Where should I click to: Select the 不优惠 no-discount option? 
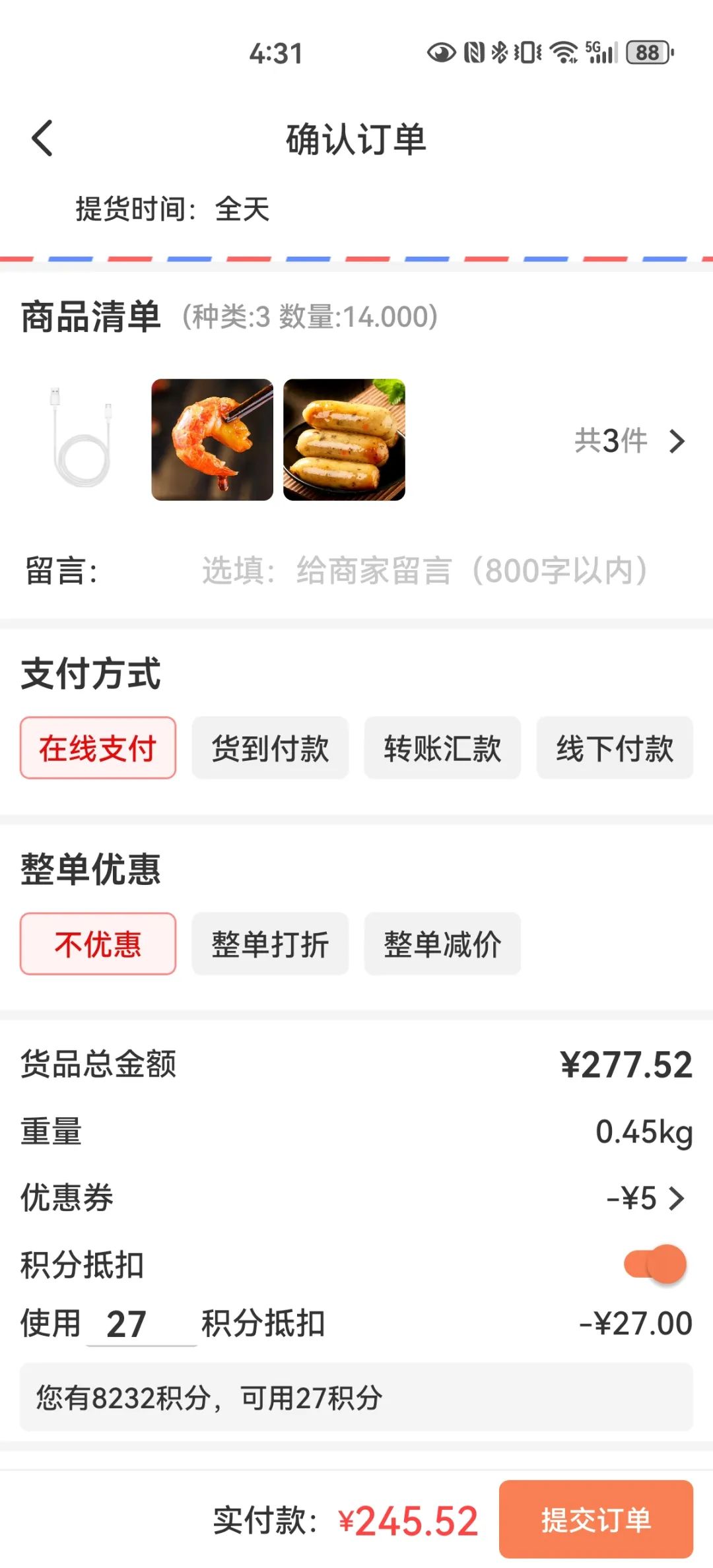(97, 945)
